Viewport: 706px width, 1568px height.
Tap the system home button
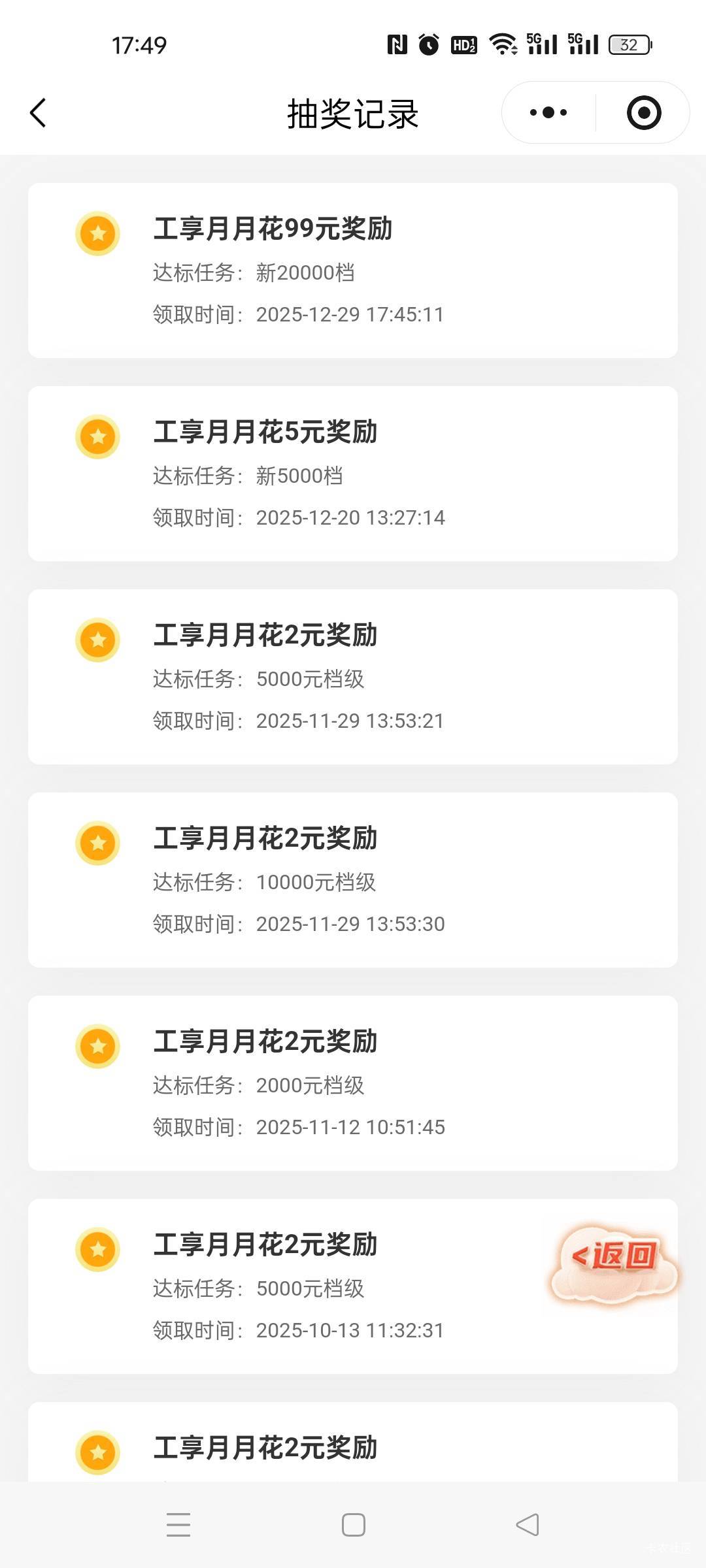click(353, 1525)
